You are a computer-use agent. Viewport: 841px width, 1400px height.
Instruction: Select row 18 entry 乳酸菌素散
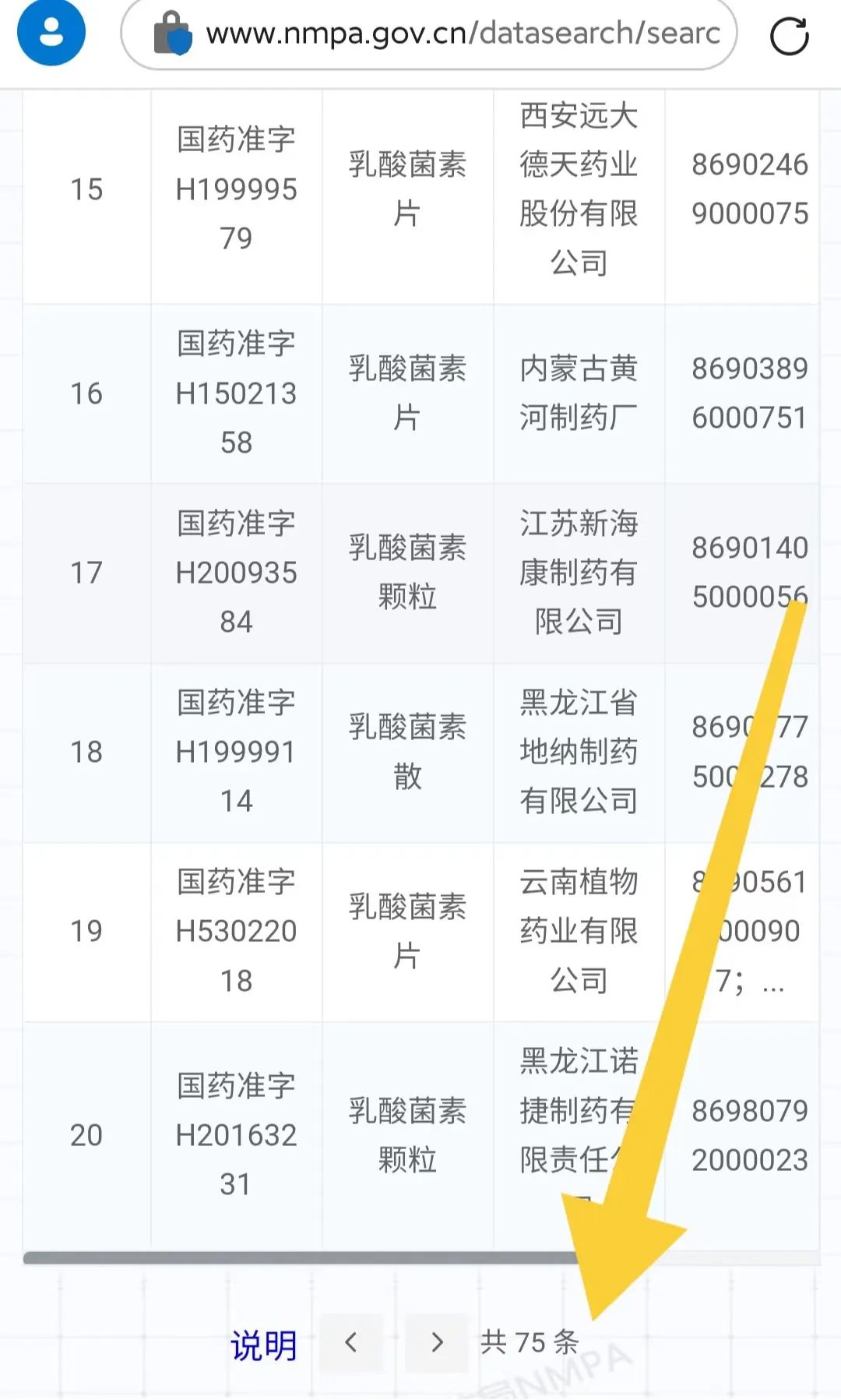[406, 752]
